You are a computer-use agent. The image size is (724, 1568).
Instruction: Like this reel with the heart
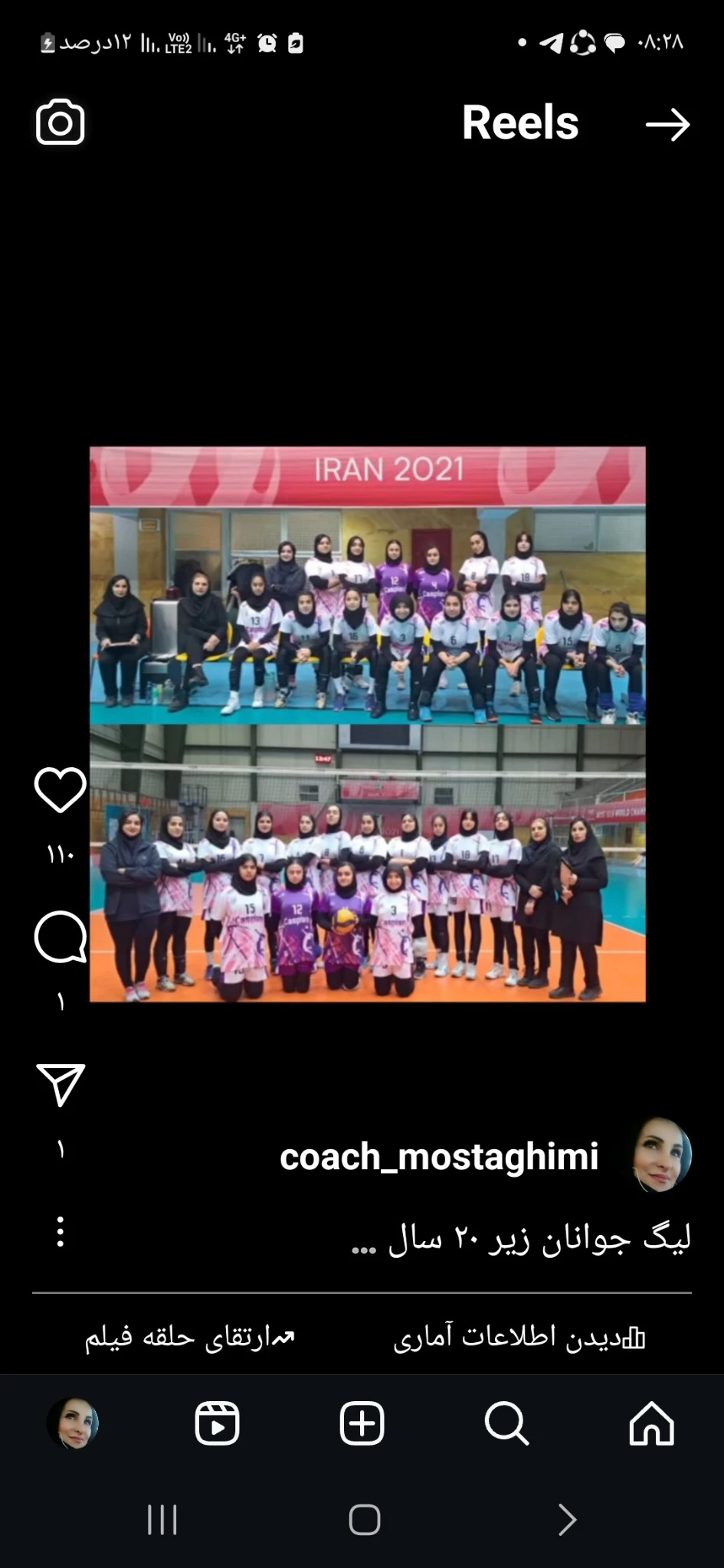(x=61, y=789)
